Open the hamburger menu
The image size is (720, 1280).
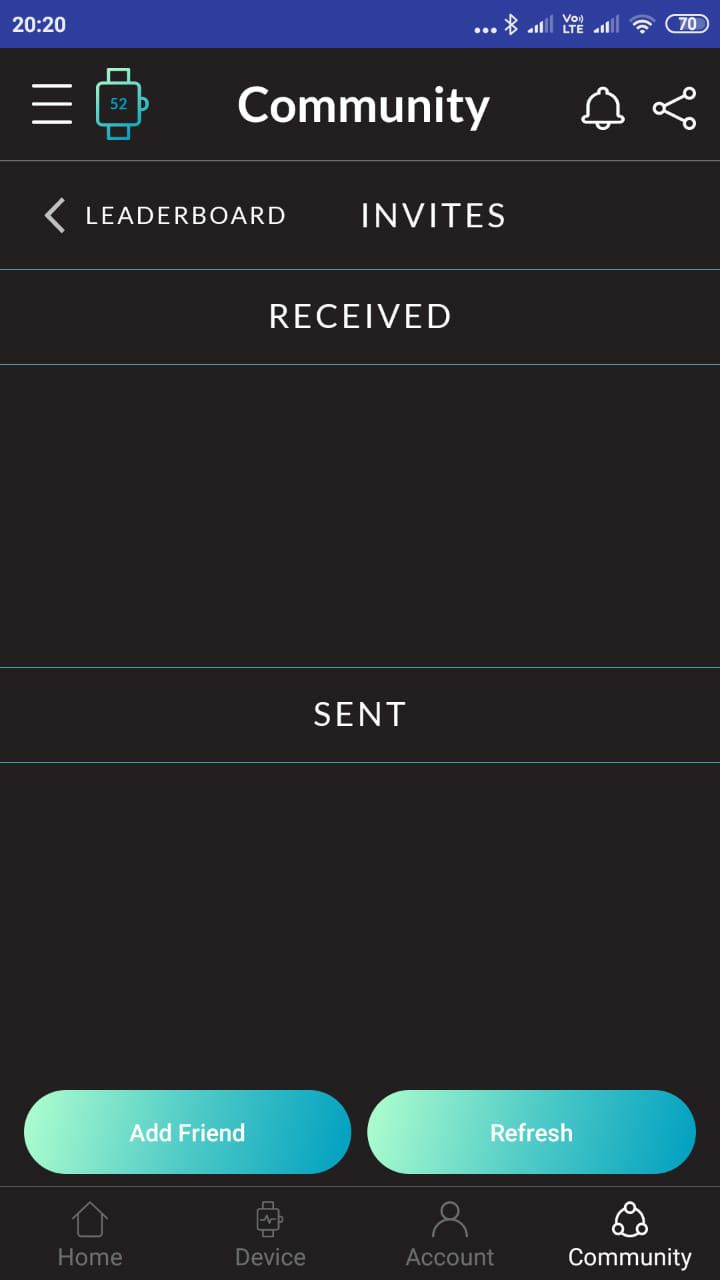(52, 104)
